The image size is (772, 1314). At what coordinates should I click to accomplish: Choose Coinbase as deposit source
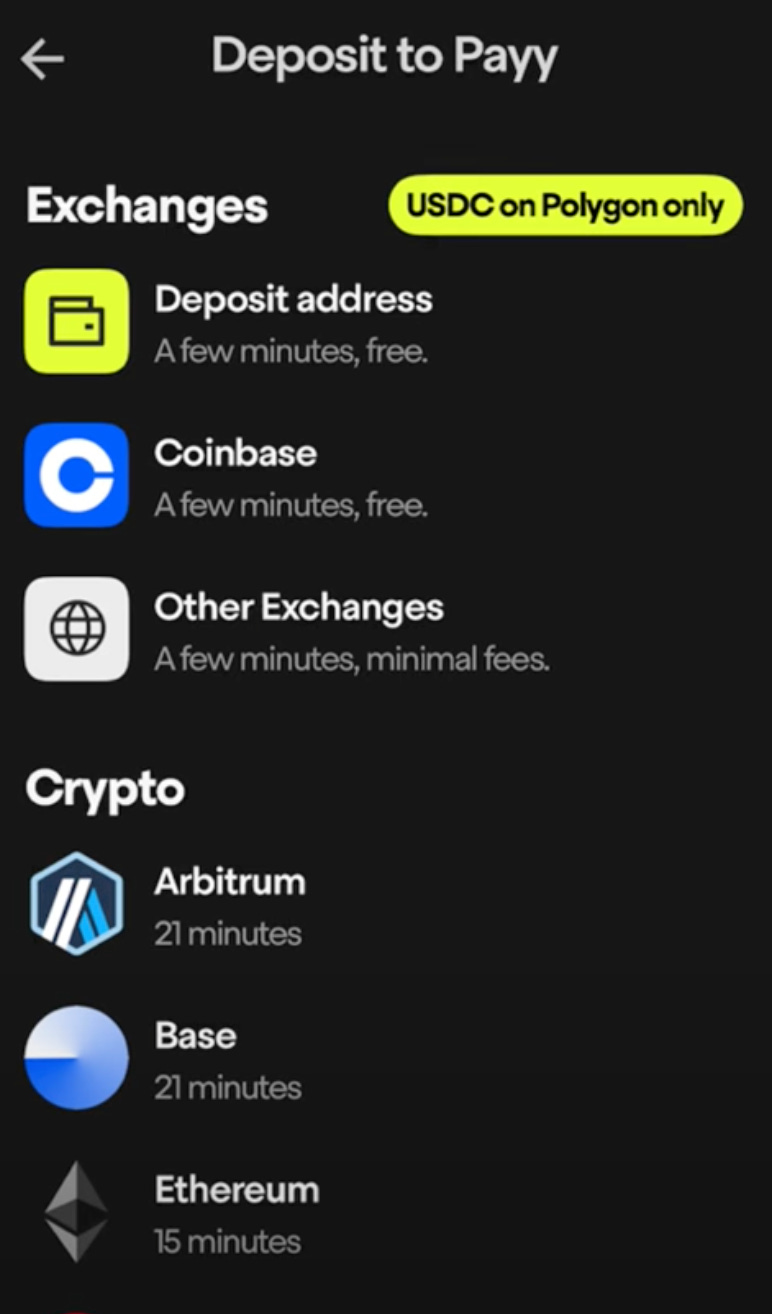click(x=234, y=476)
